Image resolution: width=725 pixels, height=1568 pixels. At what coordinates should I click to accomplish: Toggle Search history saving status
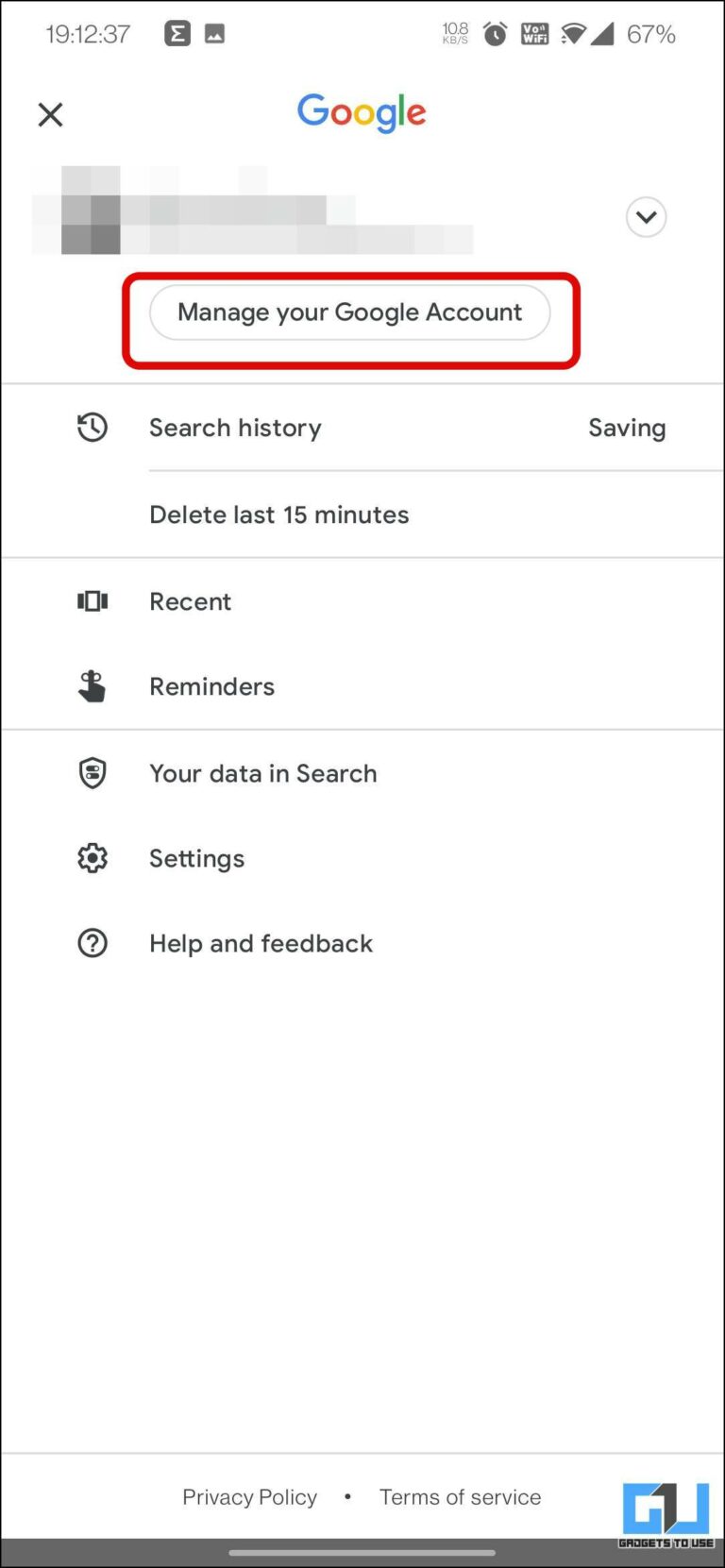pyautogui.click(x=627, y=427)
